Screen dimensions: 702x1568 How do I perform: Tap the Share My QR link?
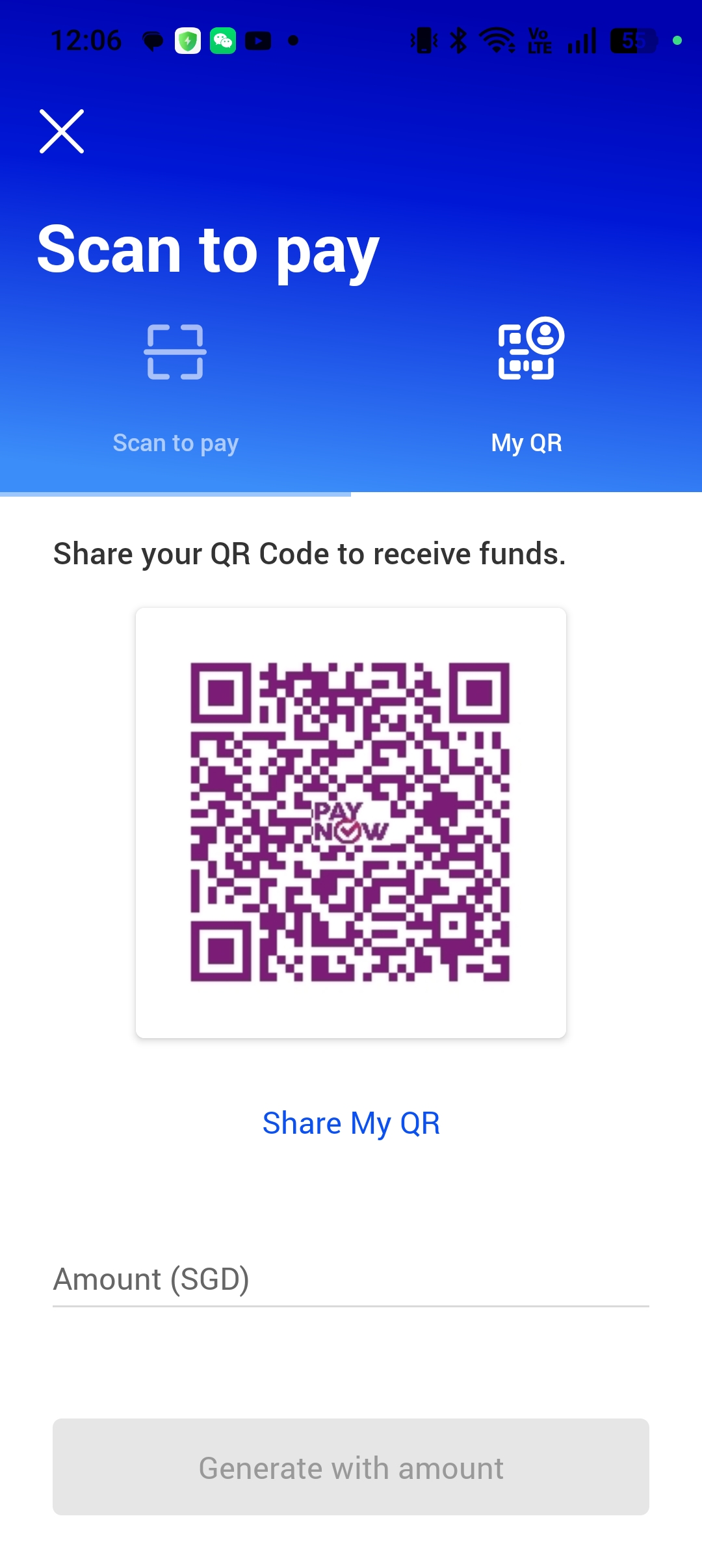(x=351, y=1123)
